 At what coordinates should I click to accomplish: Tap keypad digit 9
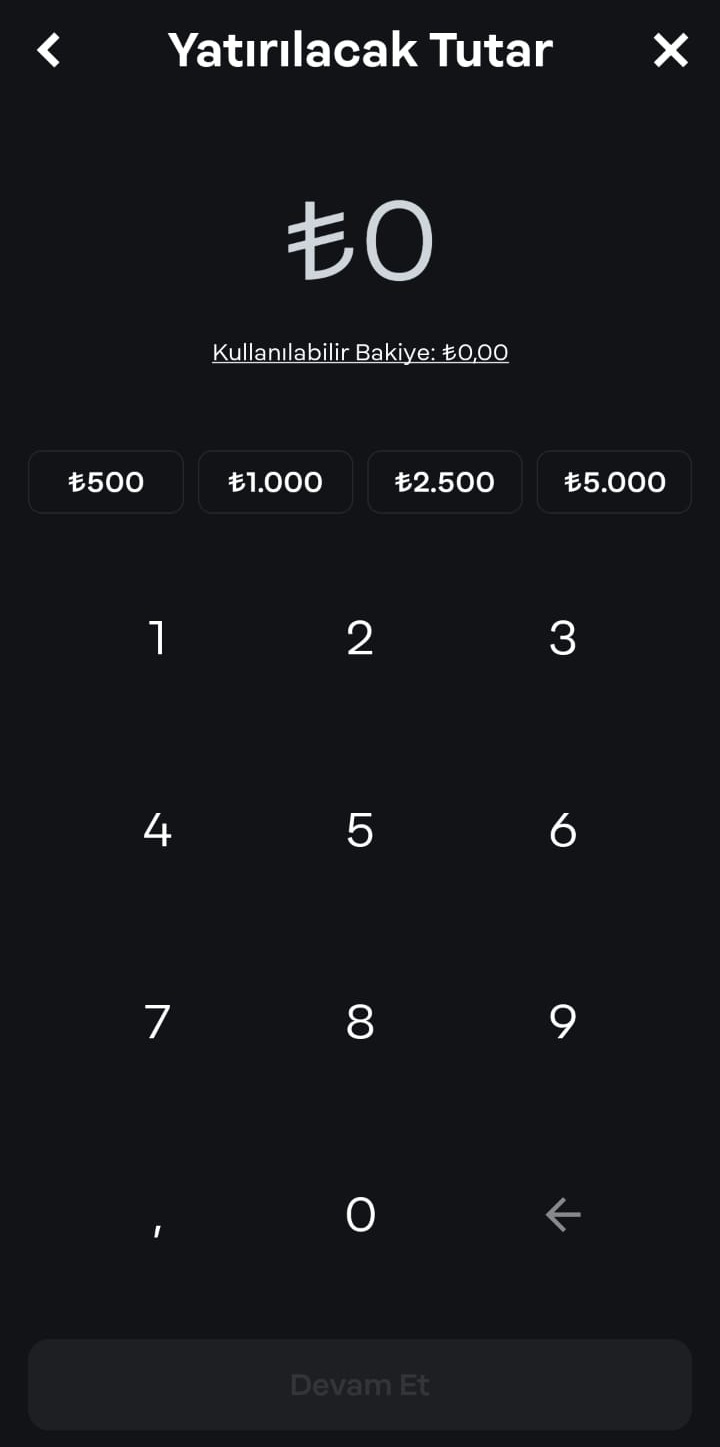click(563, 1022)
